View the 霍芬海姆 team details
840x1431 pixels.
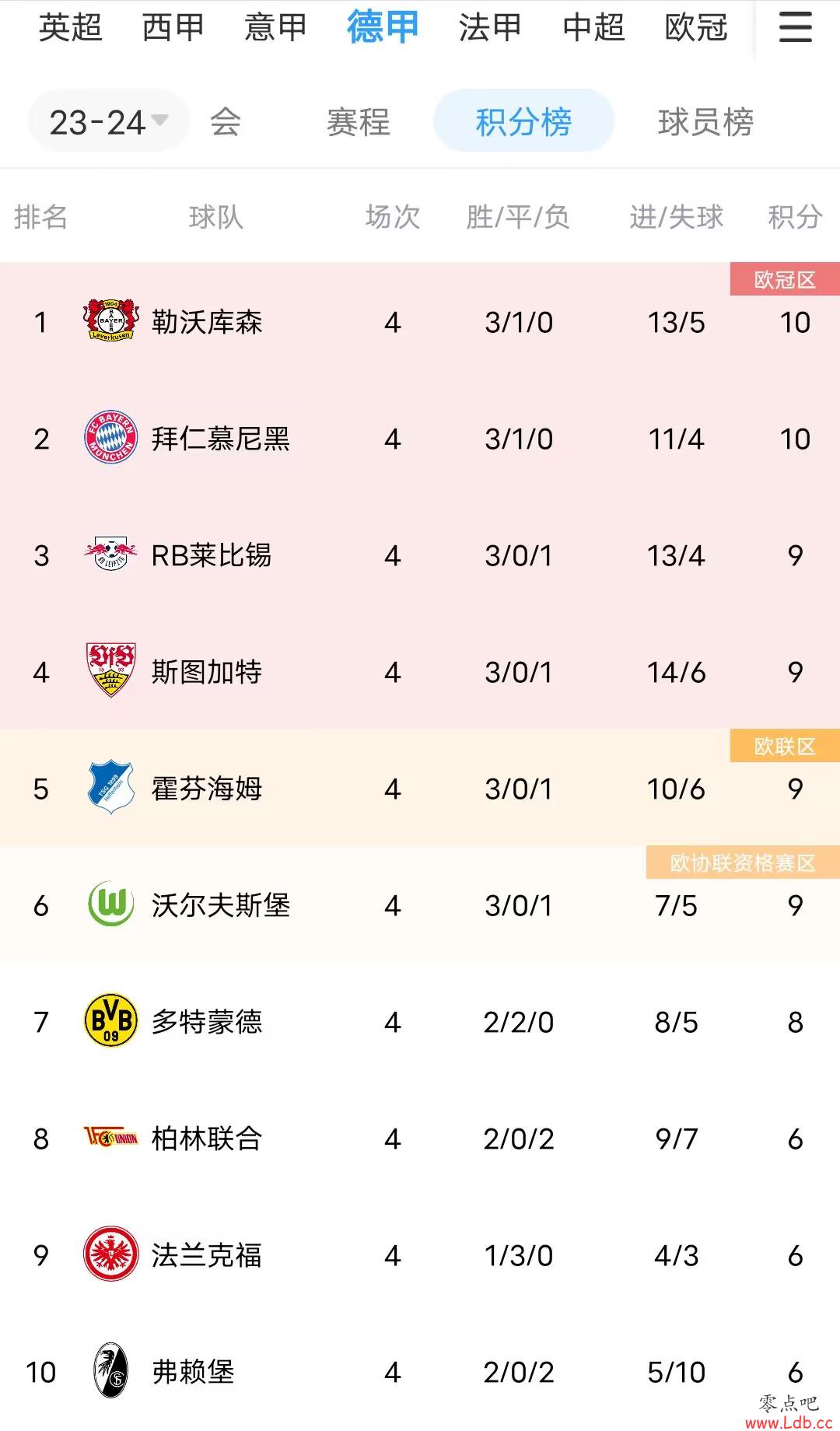420,788
